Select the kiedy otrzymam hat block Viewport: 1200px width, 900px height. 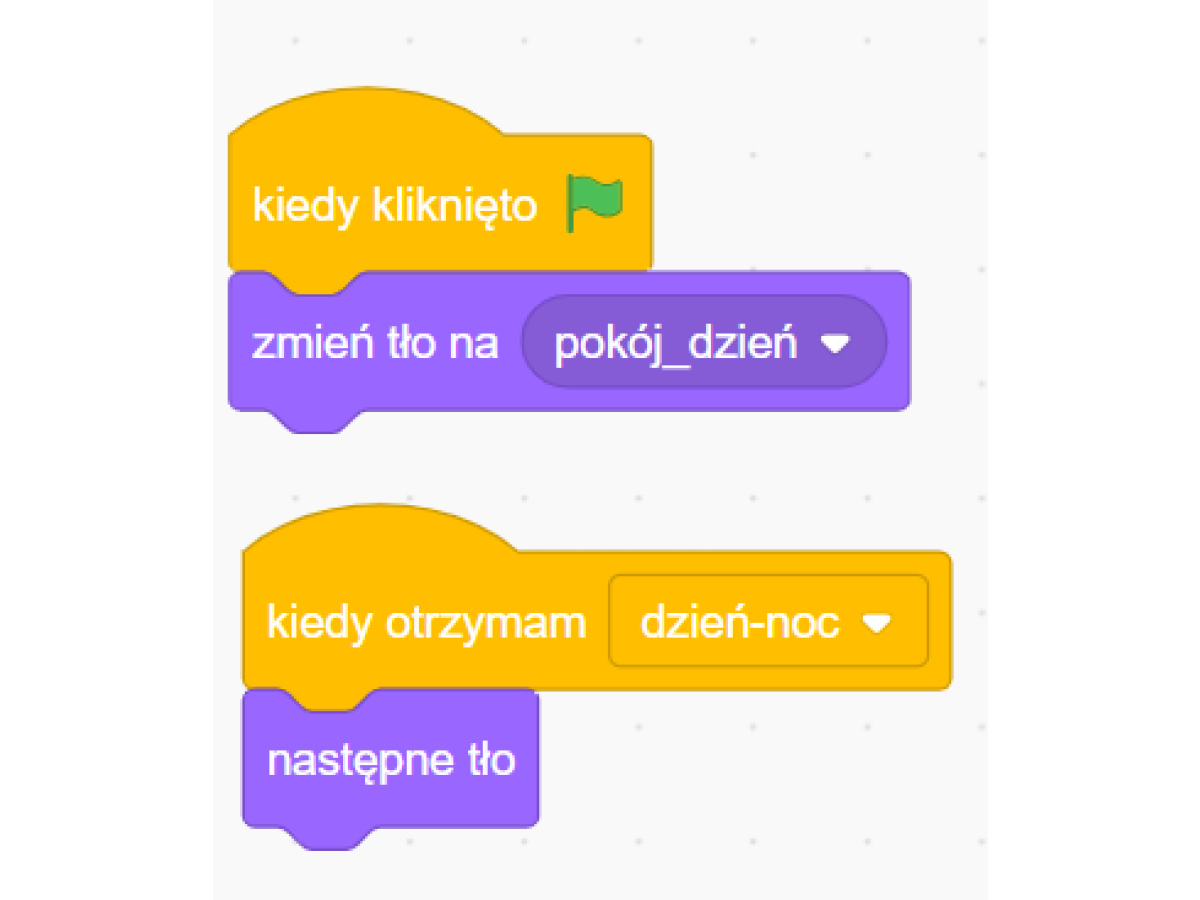(425, 623)
